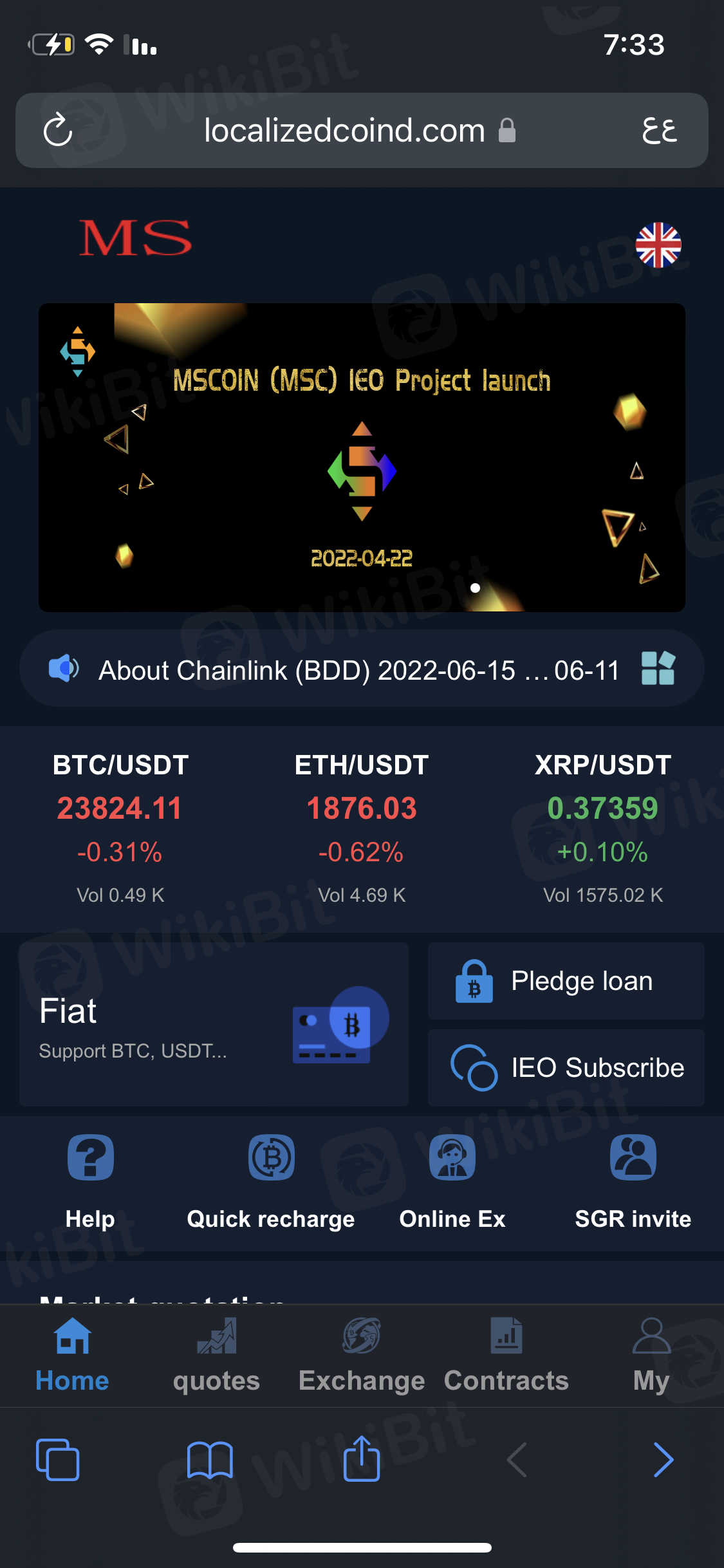Image resolution: width=724 pixels, height=1568 pixels.
Task: Tap the localizedcoind.com address field
Action: [344, 131]
